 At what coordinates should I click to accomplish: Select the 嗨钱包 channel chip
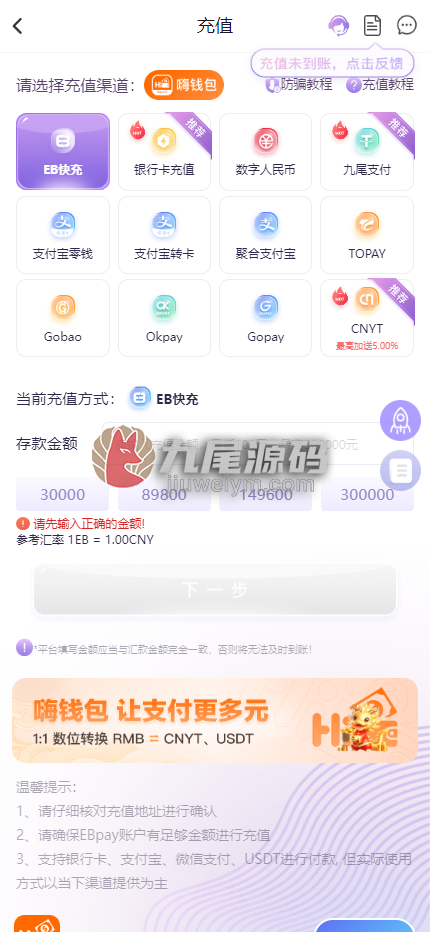[x=184, y=85]
